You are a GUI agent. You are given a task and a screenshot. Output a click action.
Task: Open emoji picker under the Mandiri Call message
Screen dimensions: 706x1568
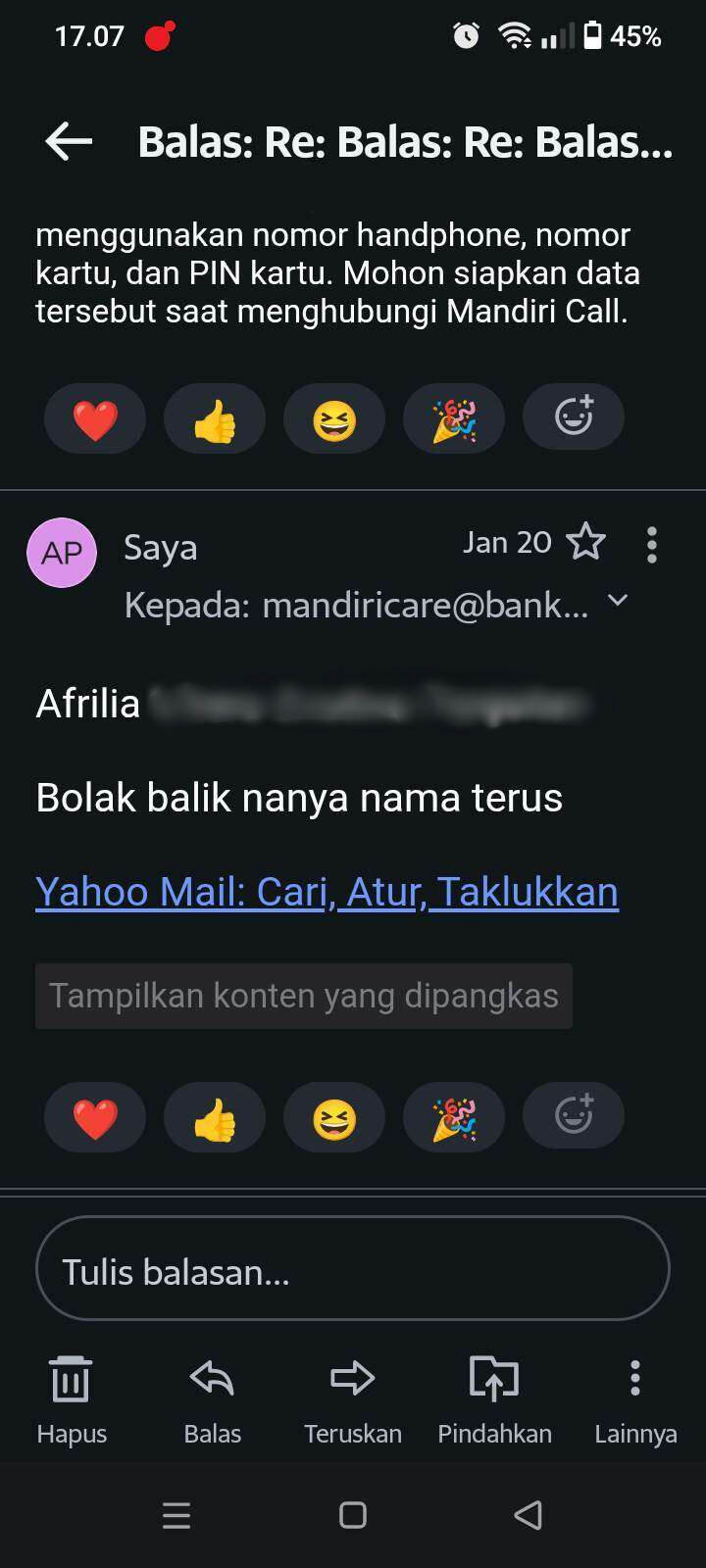coord(574,418)
